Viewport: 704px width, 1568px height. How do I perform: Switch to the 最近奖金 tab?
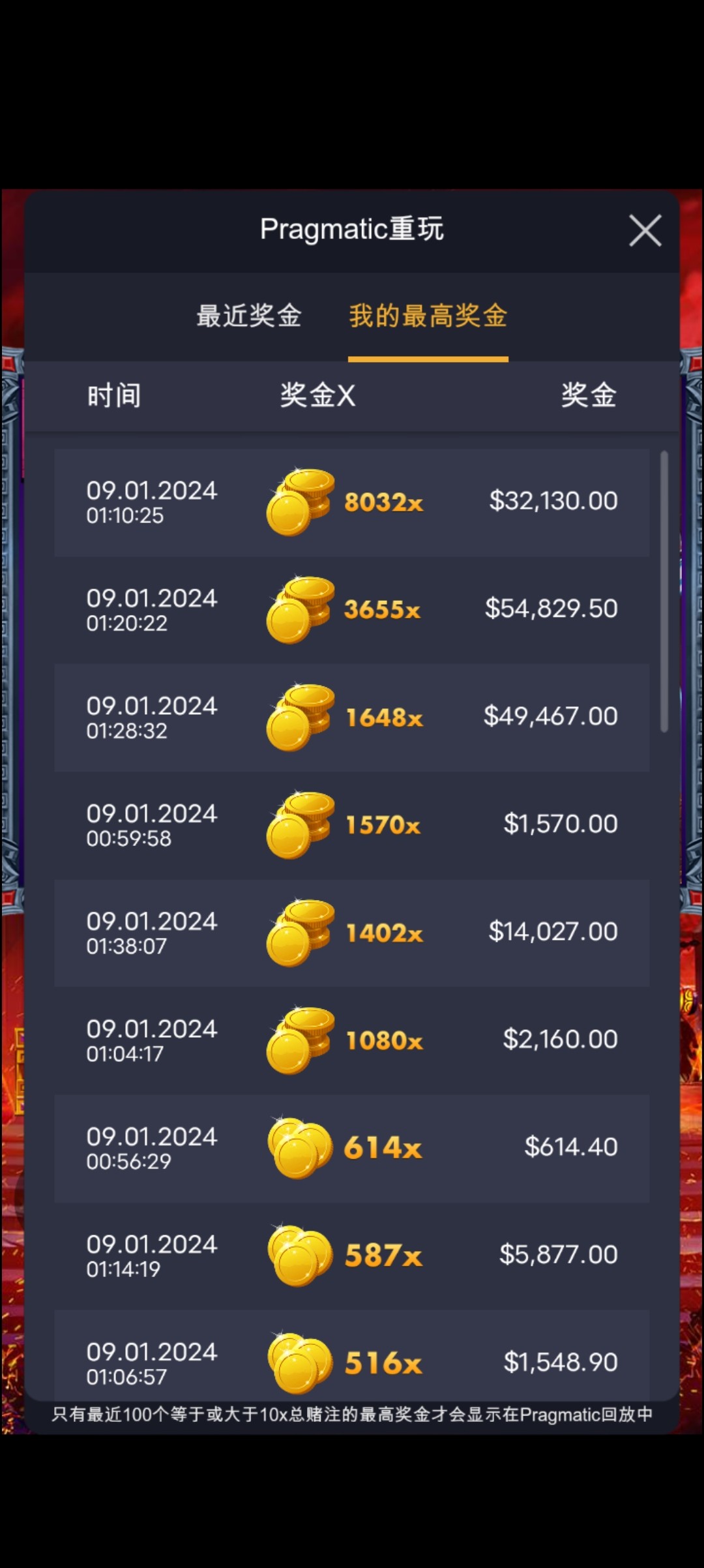click(x=249, y=316)
